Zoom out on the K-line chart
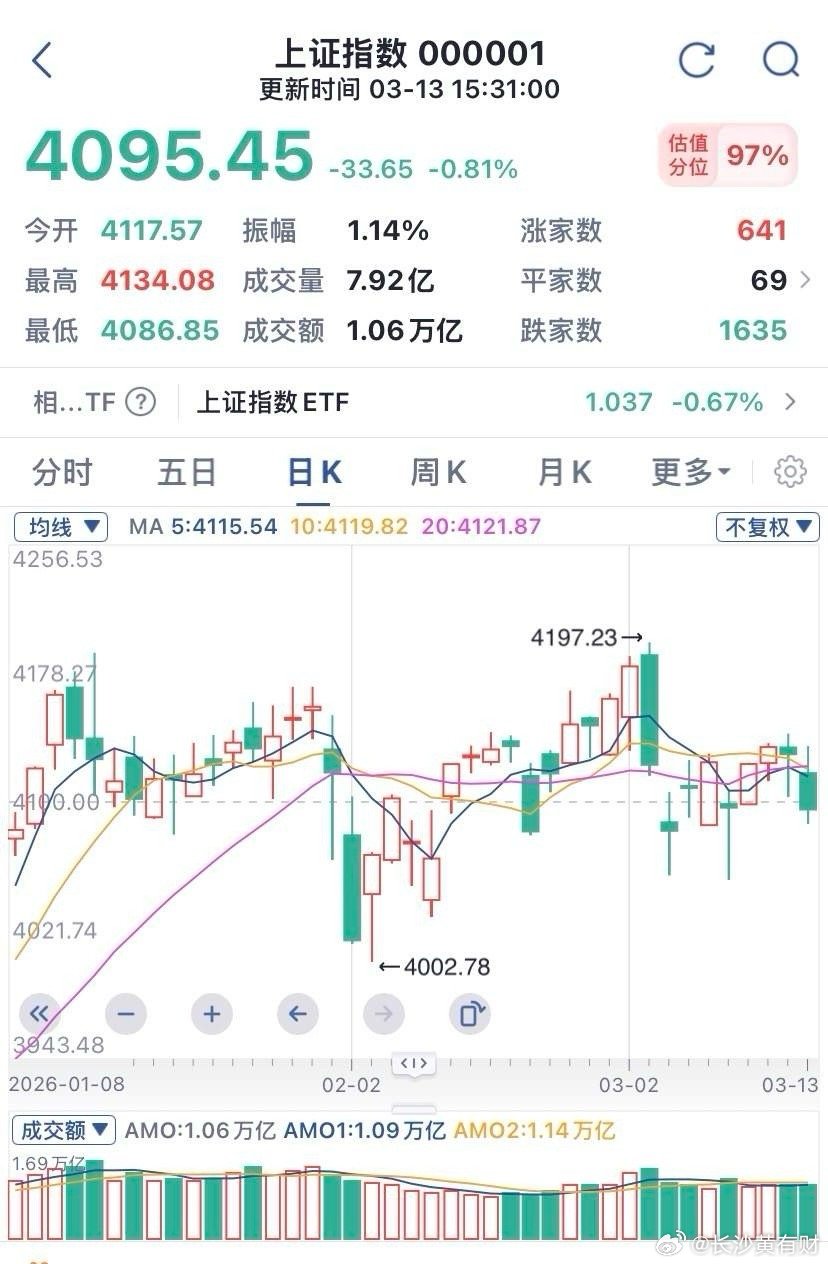Image resolution: width=828 pixels, height=1264 pixels. point(125,1014)
